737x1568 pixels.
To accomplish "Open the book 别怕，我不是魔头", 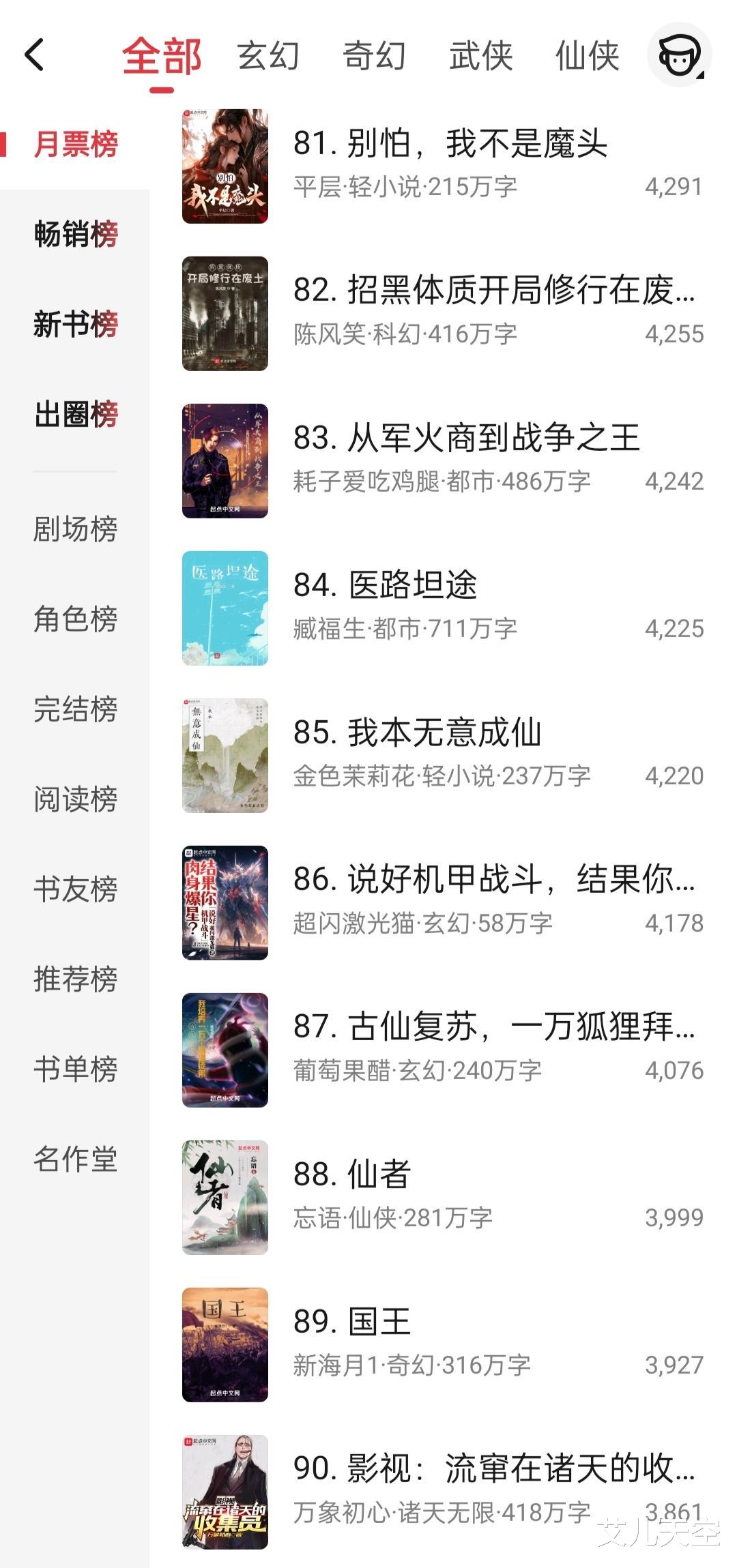I will point(450,145).
